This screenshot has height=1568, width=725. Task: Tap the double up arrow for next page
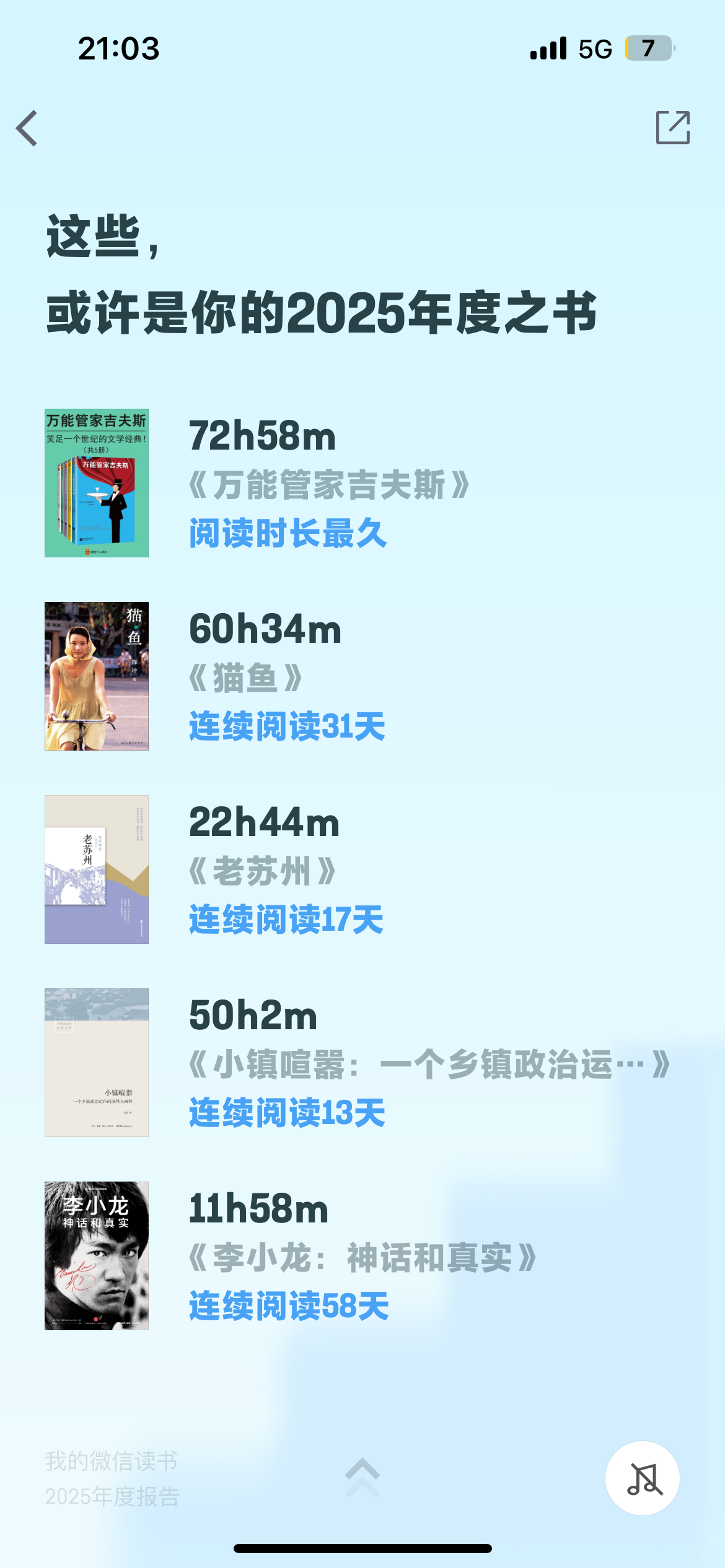point(362,1477)
